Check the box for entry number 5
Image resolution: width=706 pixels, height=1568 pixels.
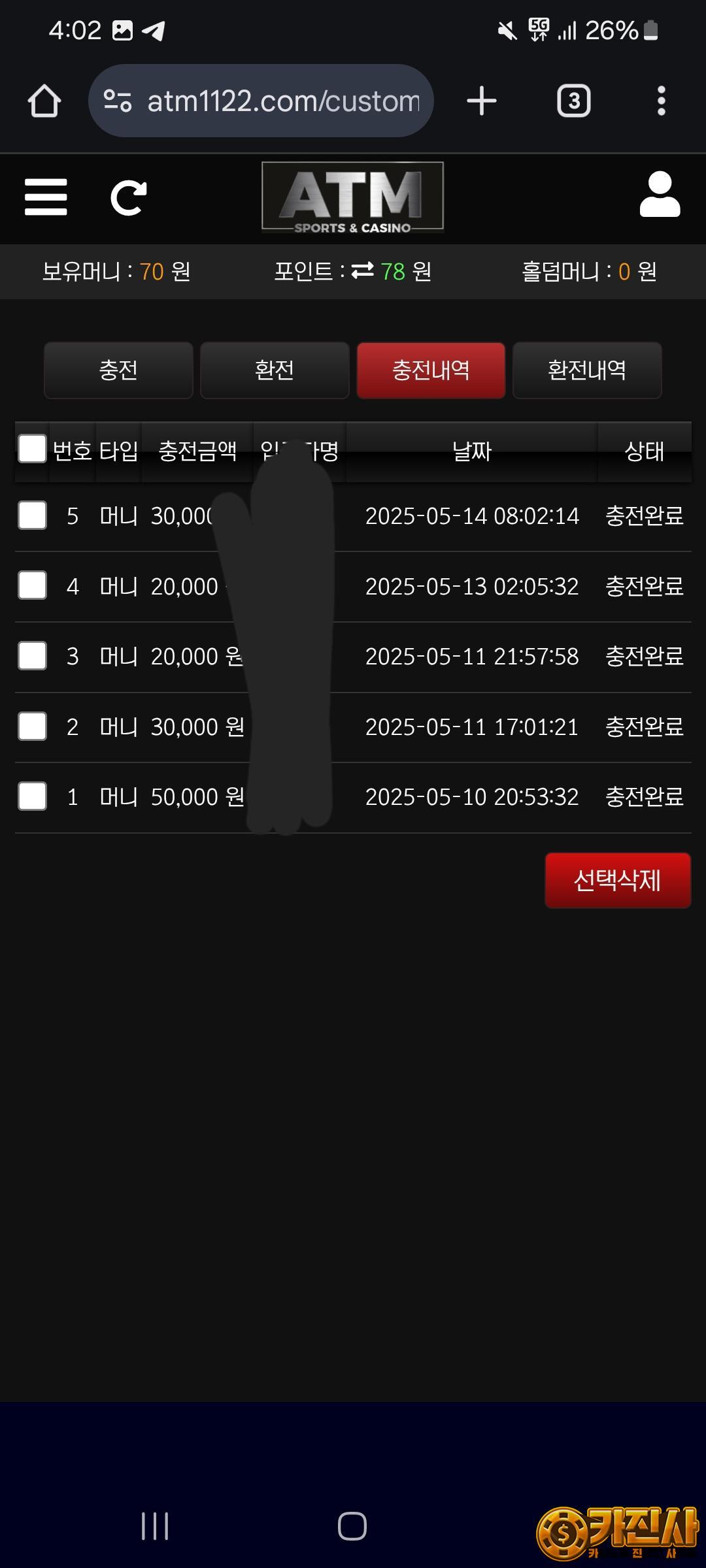[32, 515]
